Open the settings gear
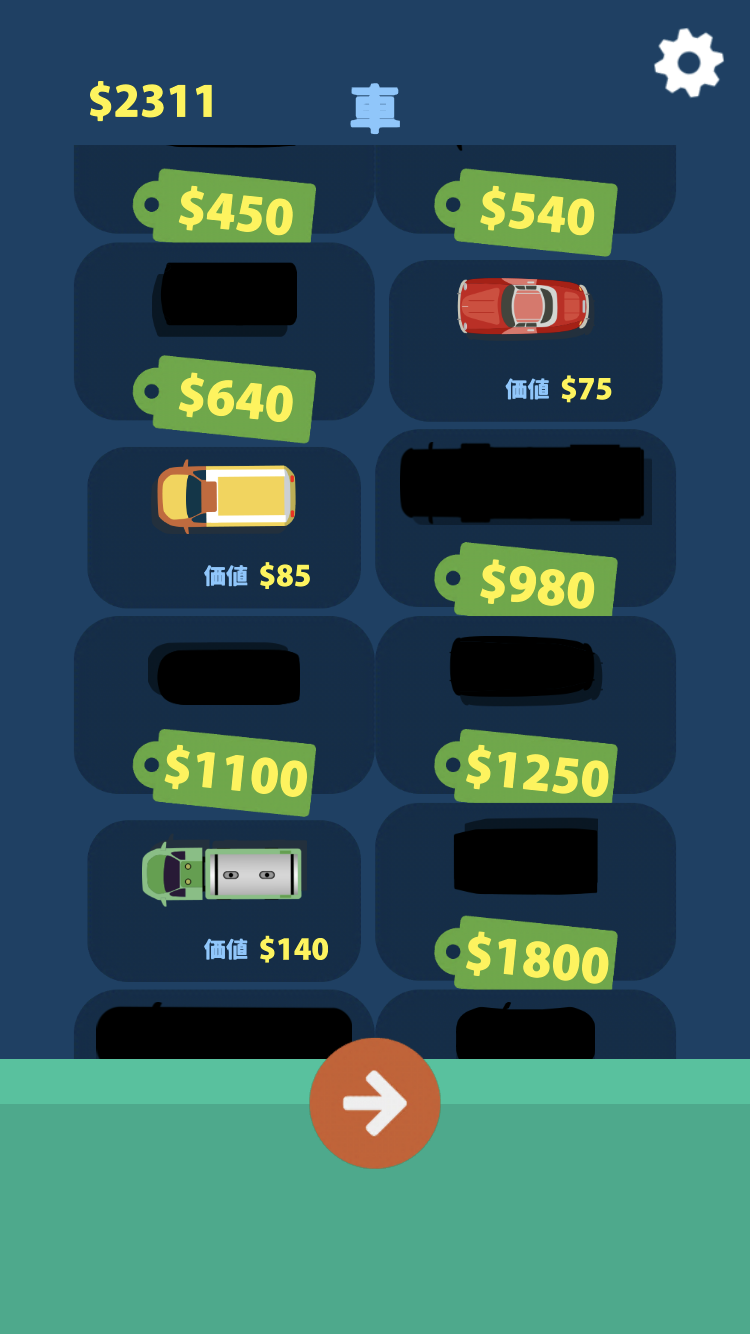 click(689, 62)
